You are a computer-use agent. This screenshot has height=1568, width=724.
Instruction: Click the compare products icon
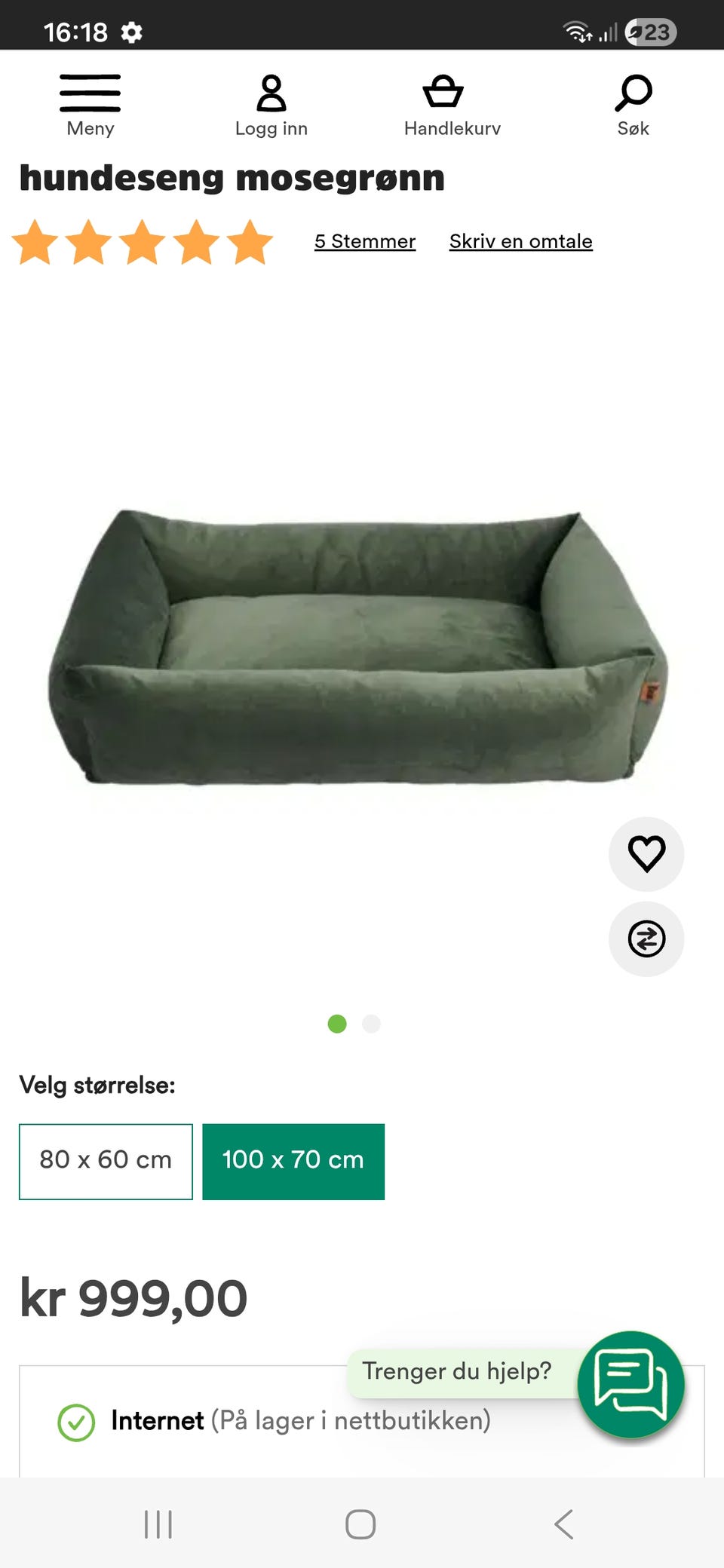(x=646, y=939)
